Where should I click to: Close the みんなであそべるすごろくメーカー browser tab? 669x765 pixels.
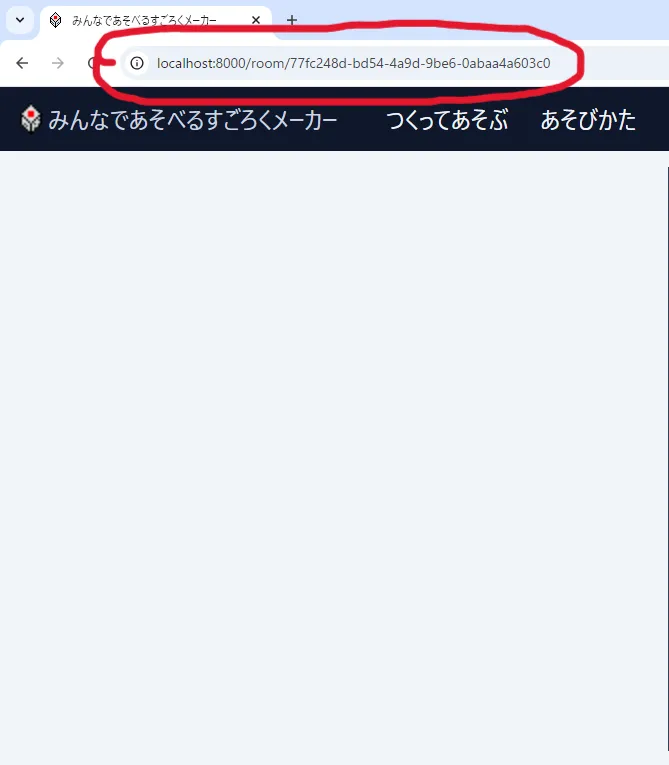pos(256,20)
